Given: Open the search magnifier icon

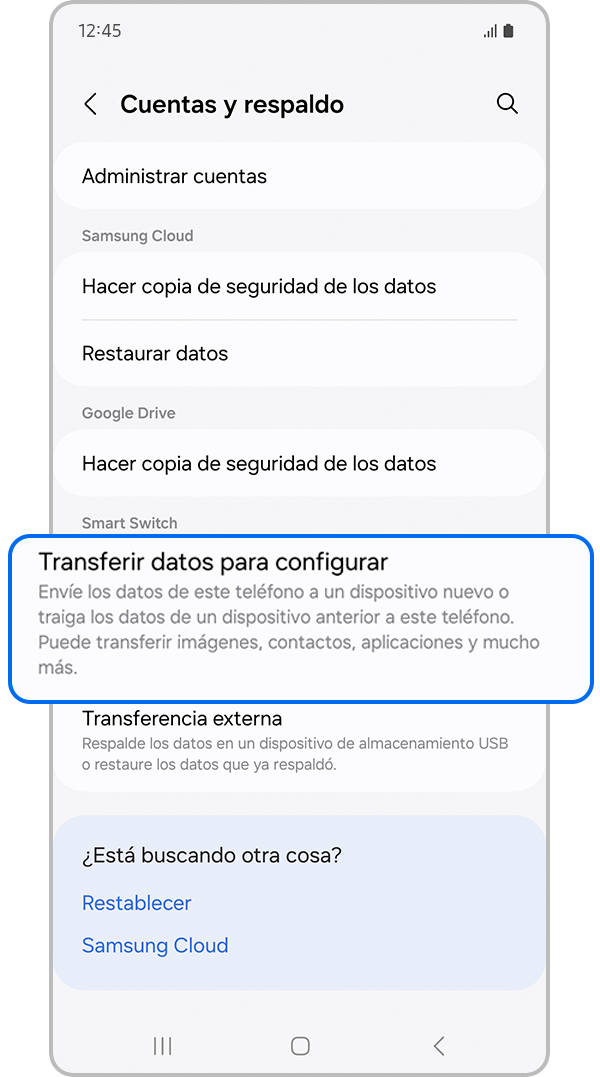Looking at the screenshot, I should 507,104.
